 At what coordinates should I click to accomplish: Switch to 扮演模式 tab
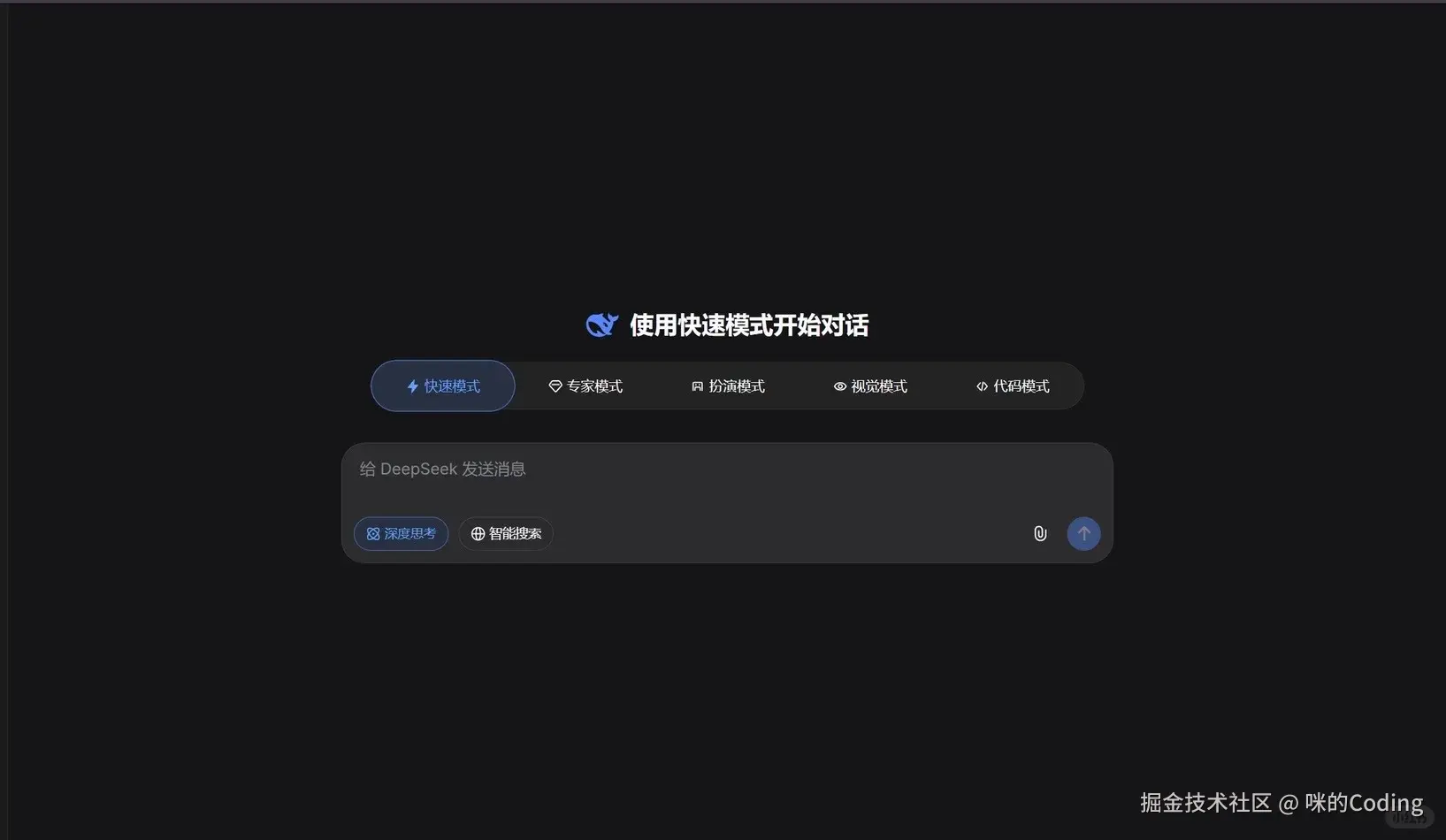point(728,386)
